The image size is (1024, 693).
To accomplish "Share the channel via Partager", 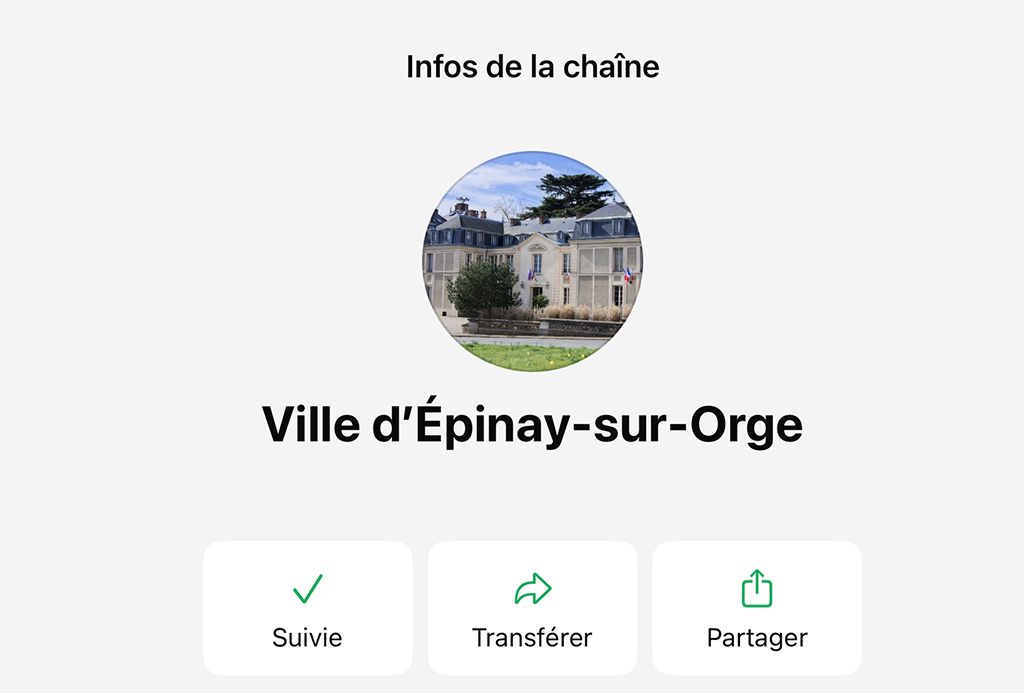I will pos(757,608).
